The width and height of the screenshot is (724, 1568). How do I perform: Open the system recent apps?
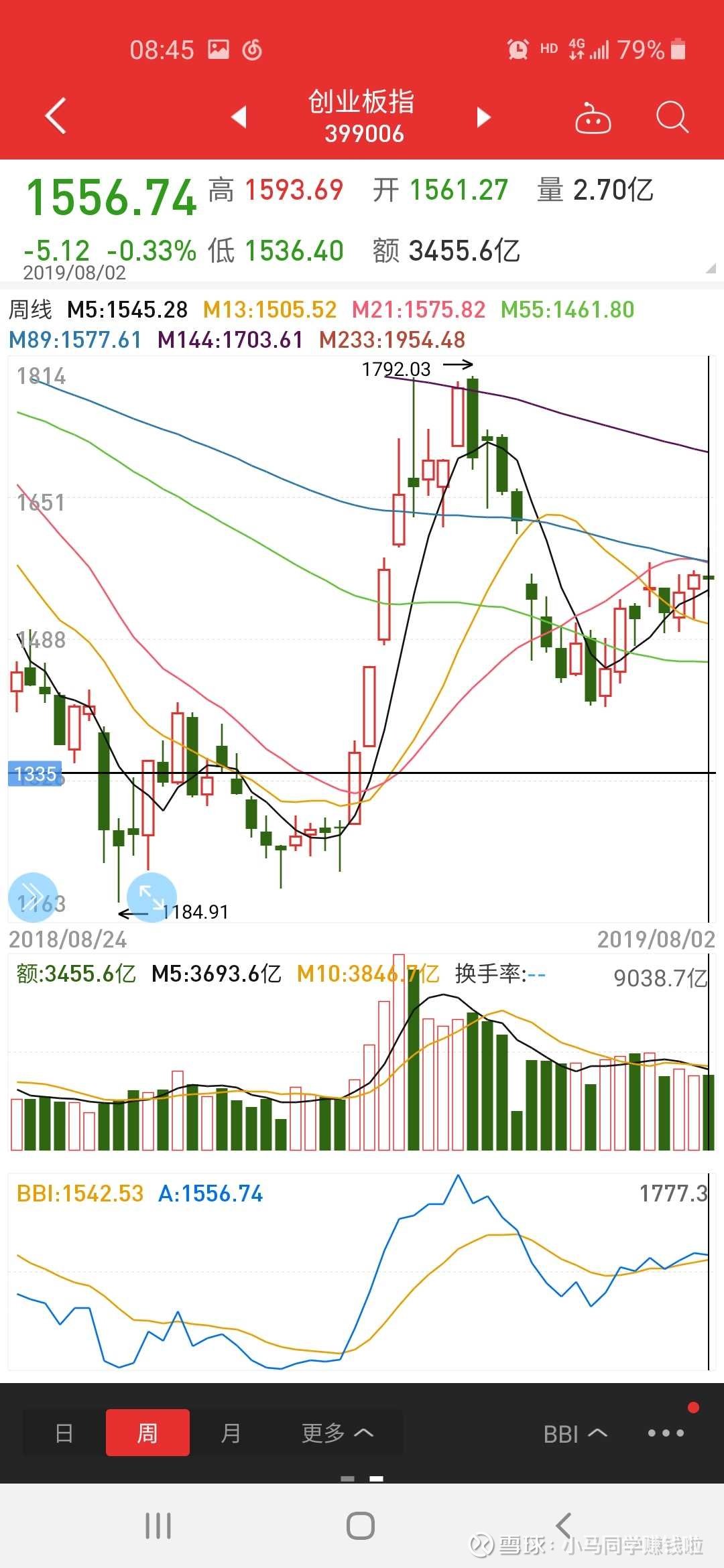coord(158,1526)
